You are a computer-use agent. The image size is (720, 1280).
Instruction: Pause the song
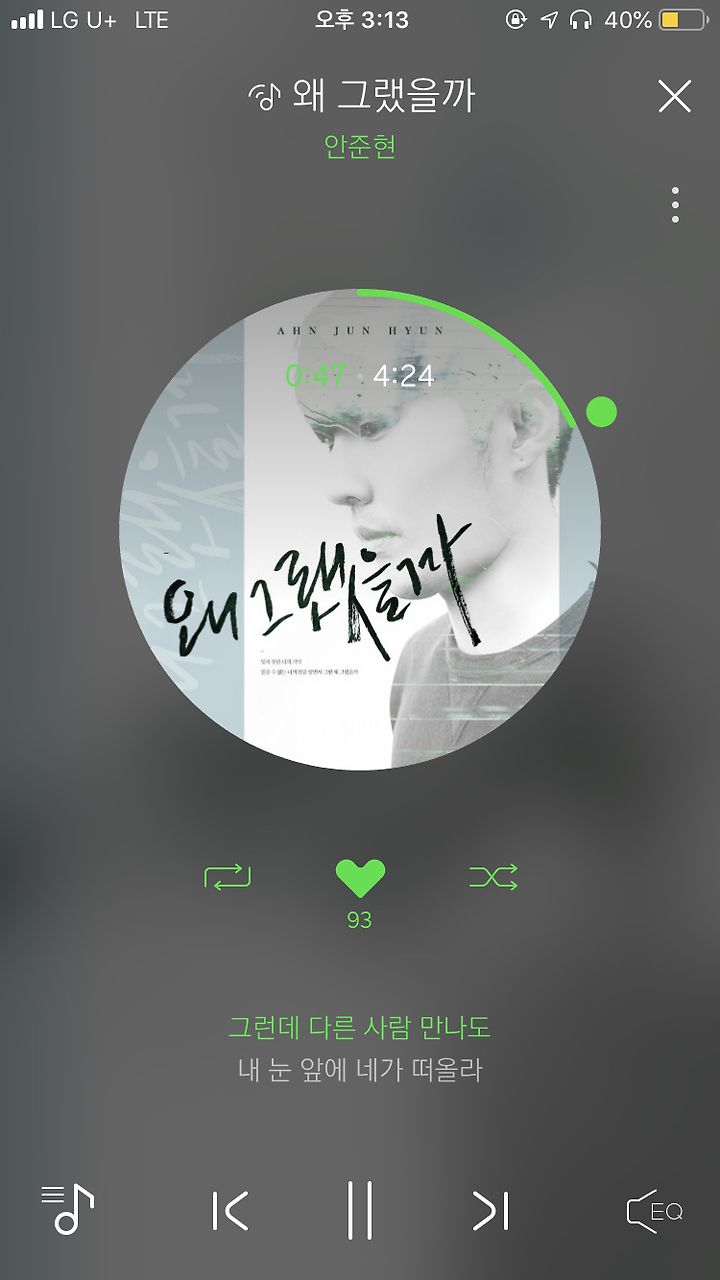click(360, 1211)
